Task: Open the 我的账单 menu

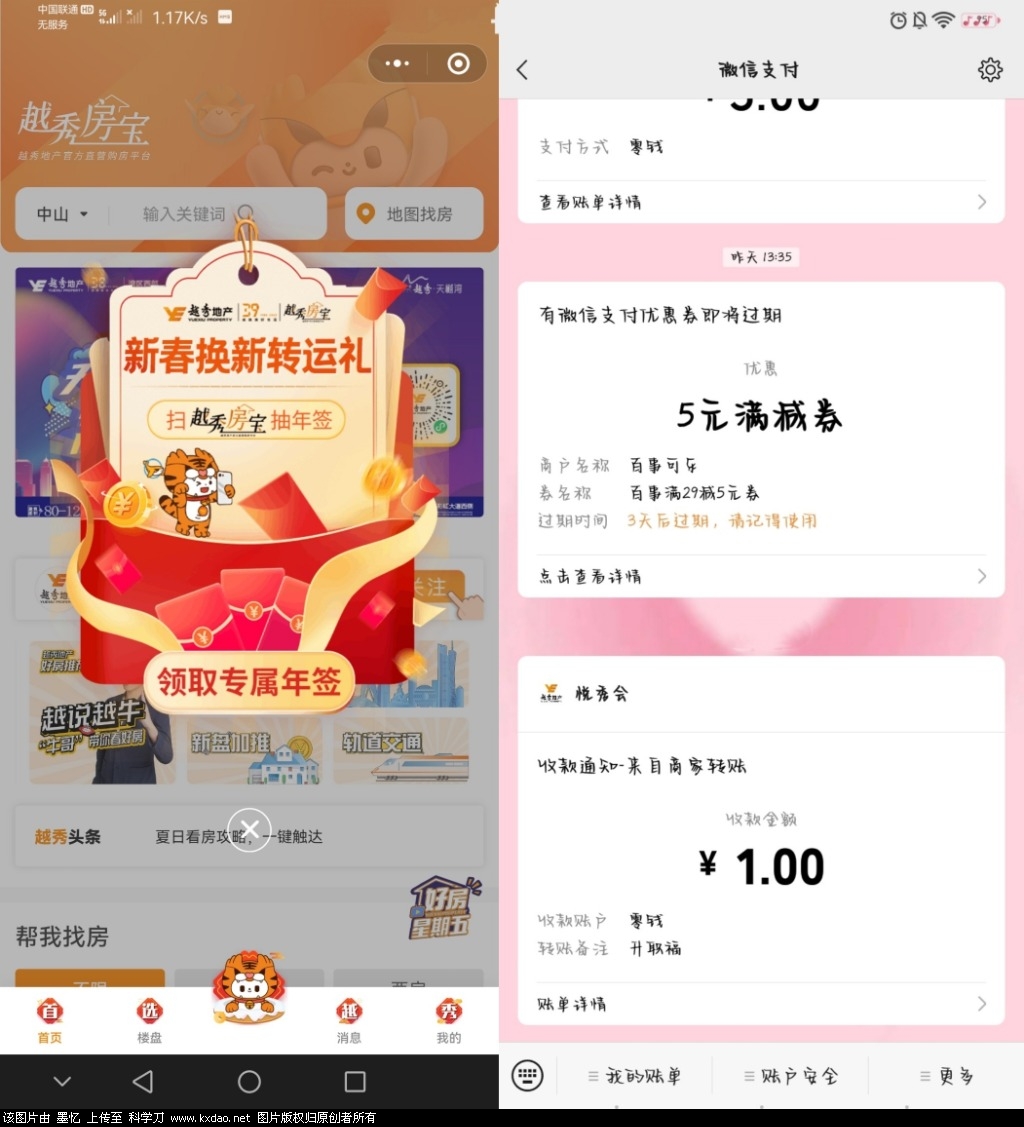Action: 634,1076
